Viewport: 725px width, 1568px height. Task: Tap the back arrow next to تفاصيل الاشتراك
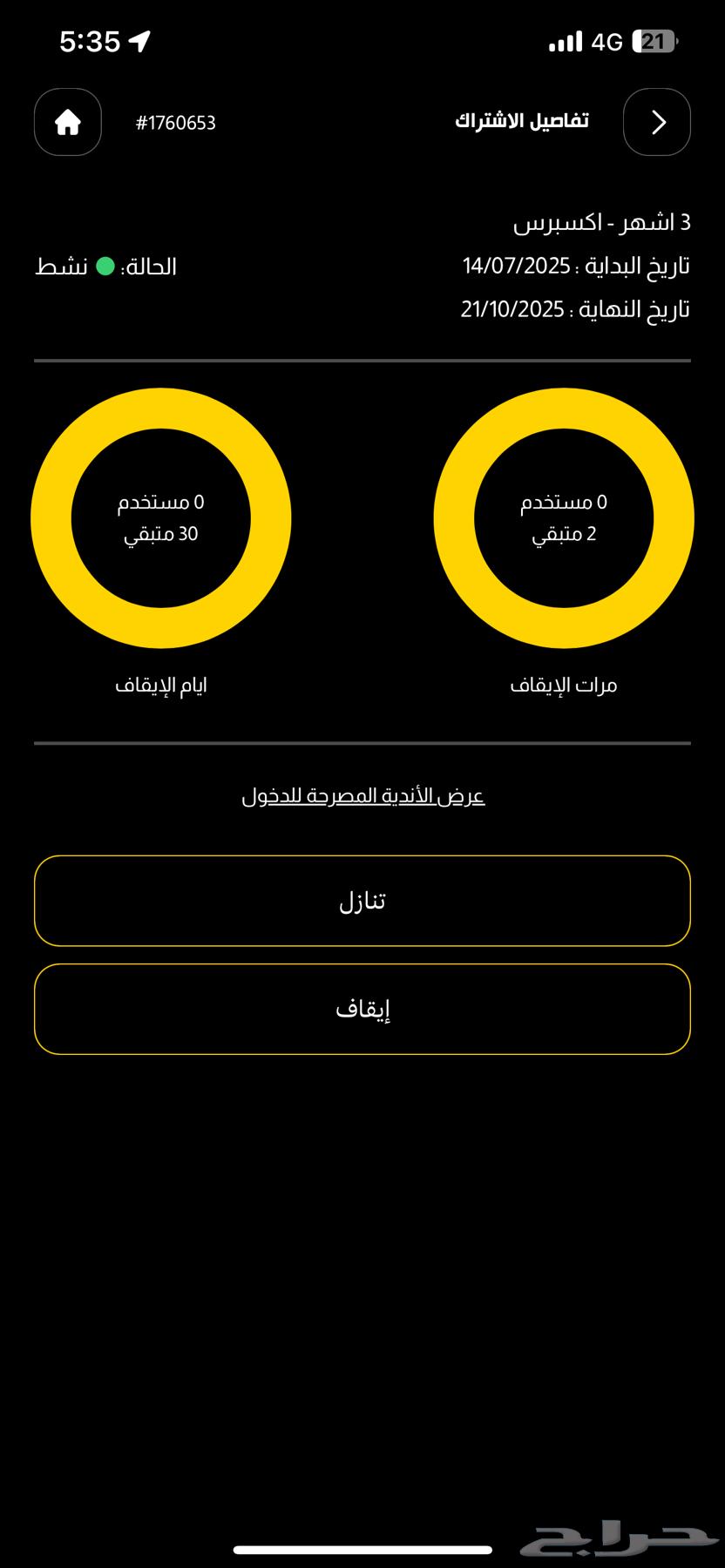[657, 122]
